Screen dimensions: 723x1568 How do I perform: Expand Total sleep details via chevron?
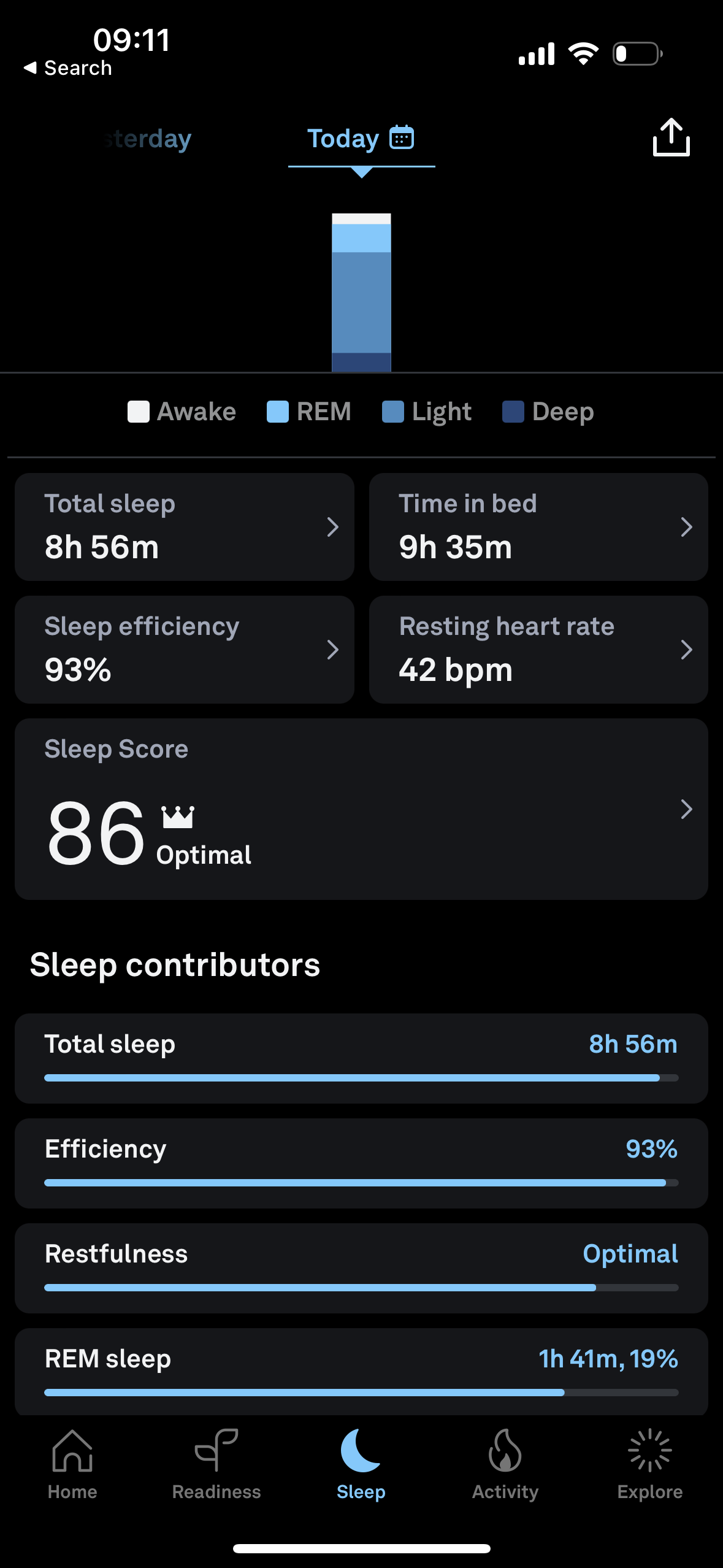pyautogui.click(x=334, y=527)
